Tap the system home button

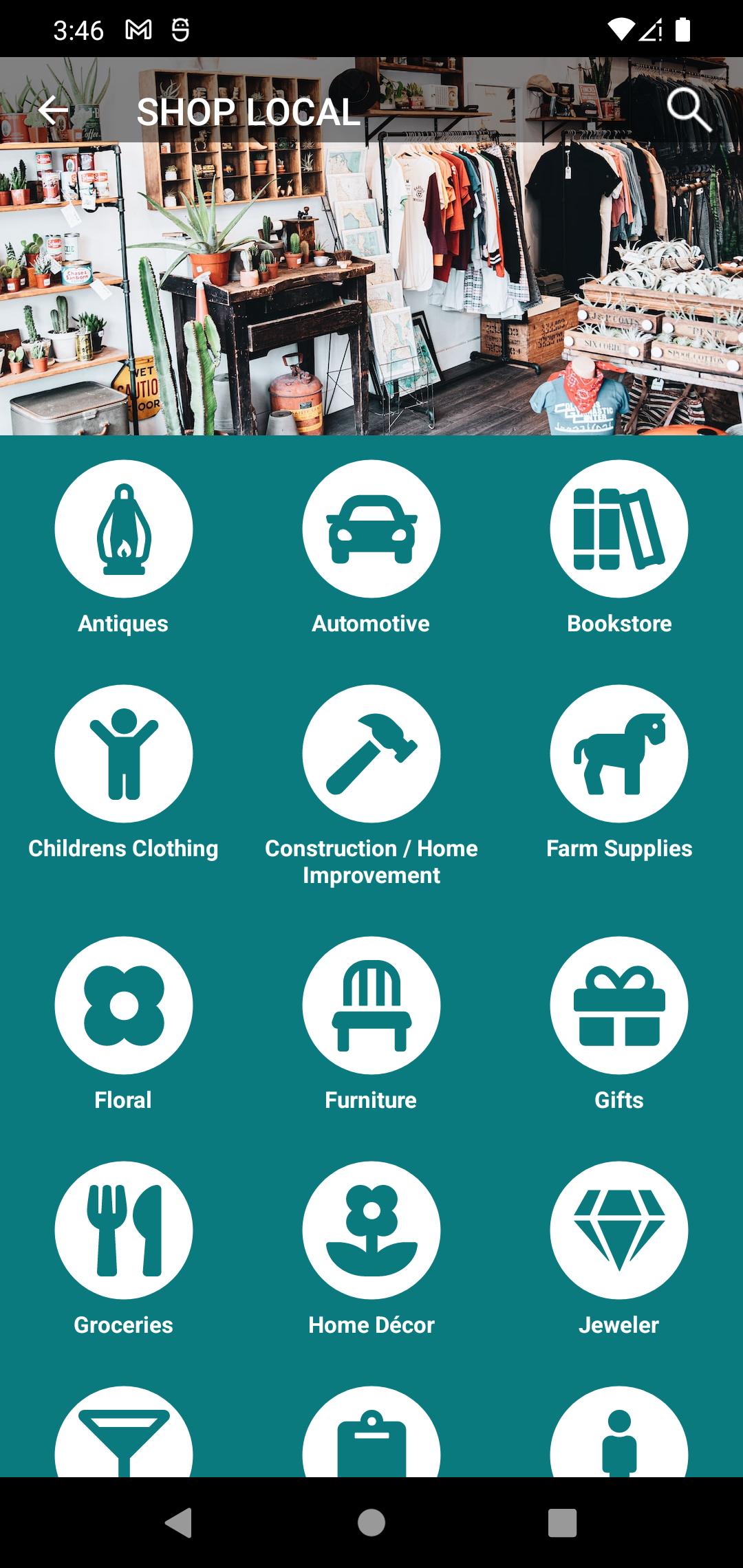coord(371,1523)
